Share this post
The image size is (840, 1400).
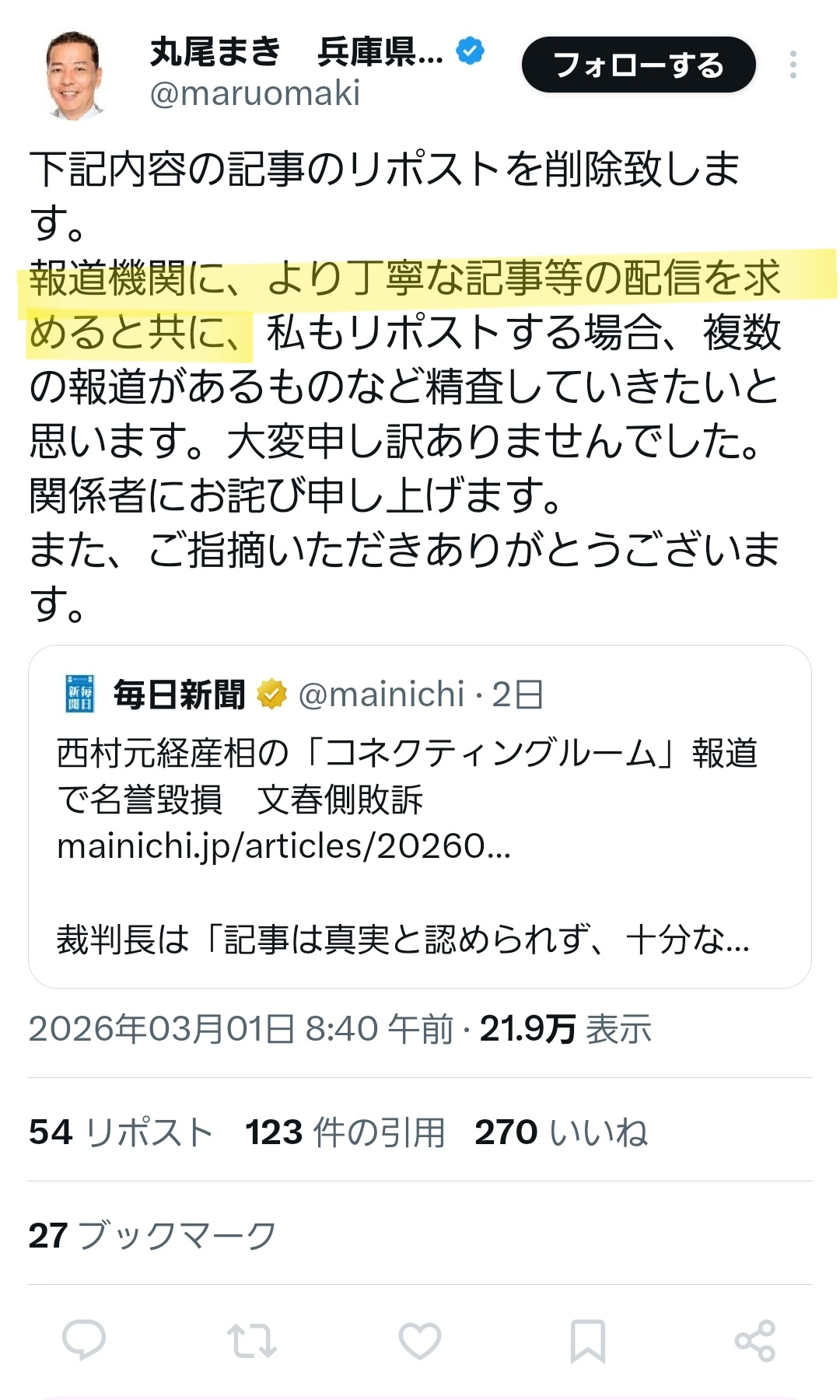(x=754, y=1341)
